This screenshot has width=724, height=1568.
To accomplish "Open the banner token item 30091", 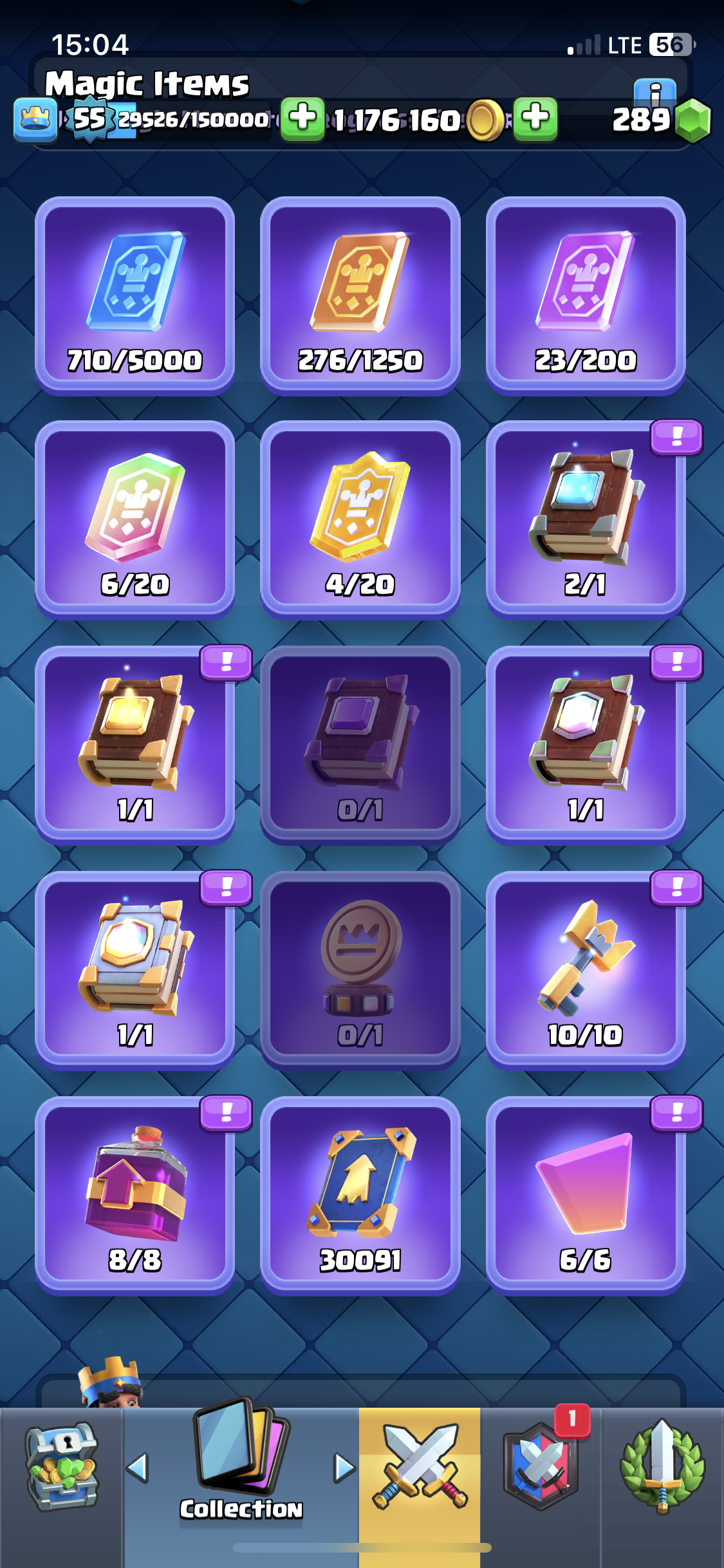I will pos(360,1195).
